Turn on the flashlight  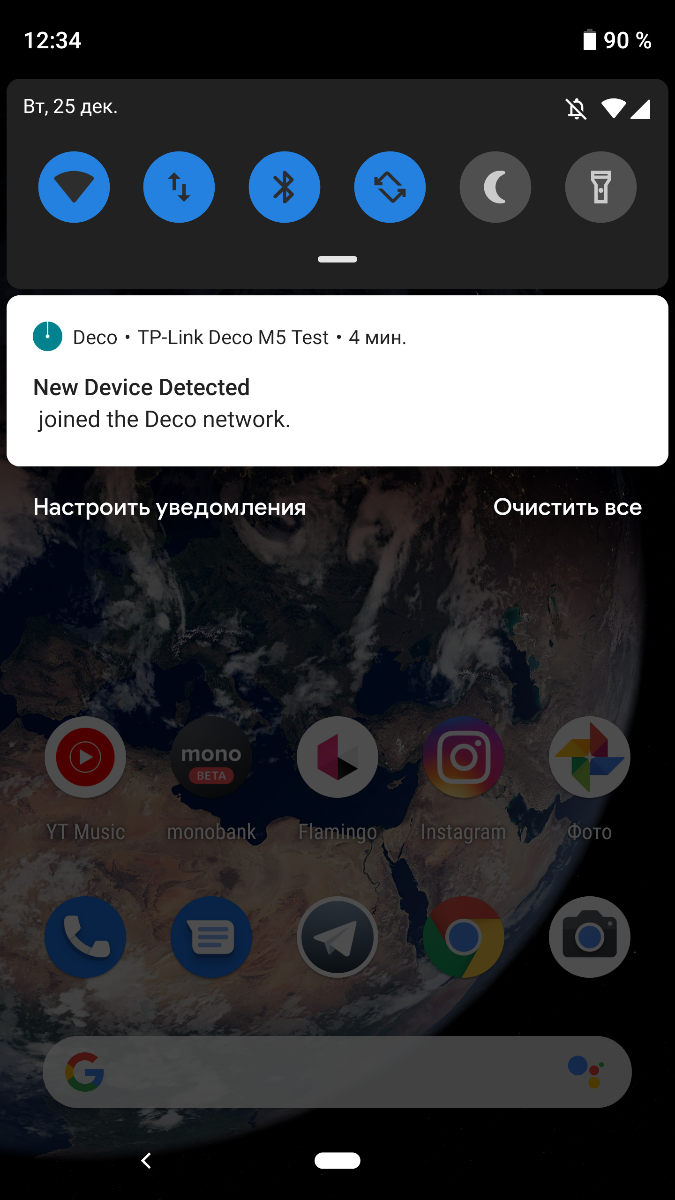(x=601, y=187)
